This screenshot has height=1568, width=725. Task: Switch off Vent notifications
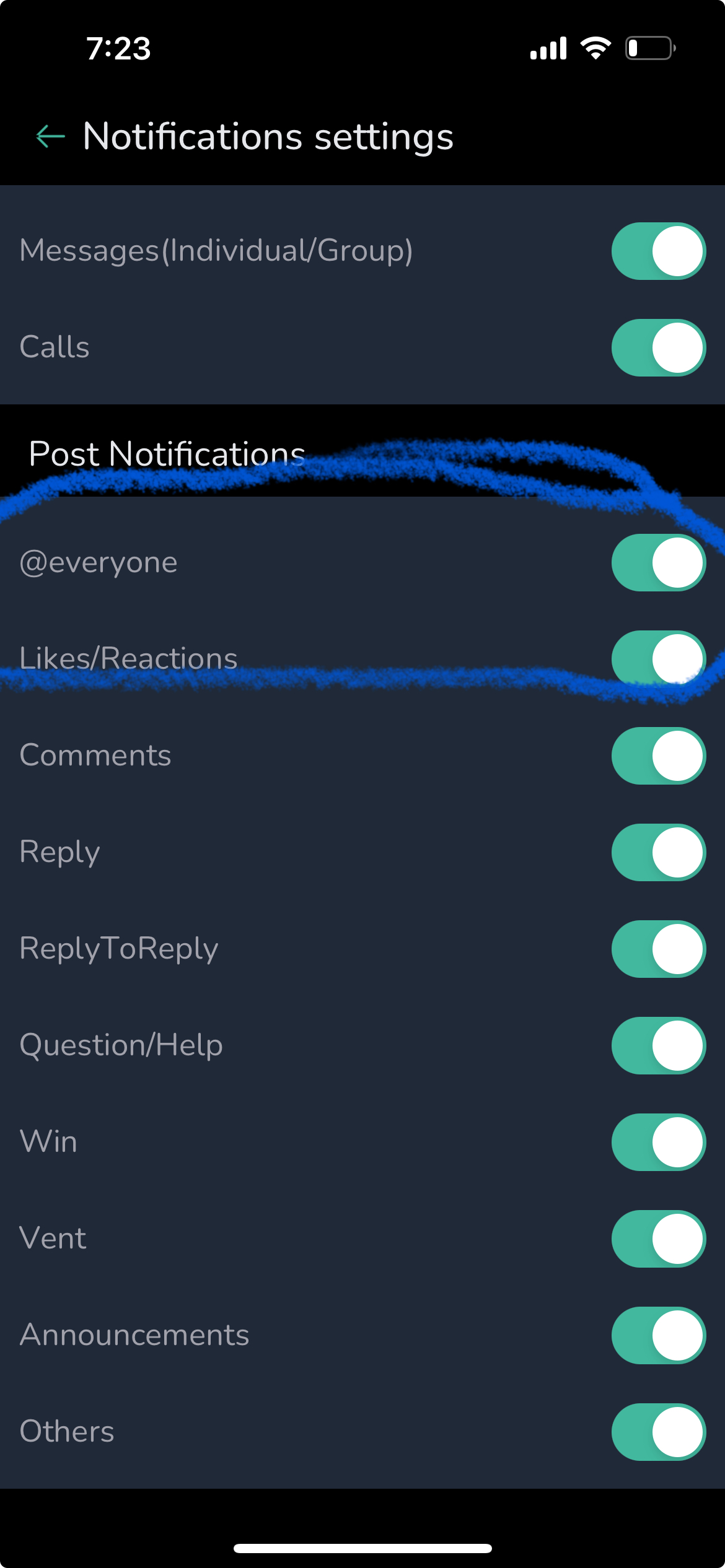click(658, 1239)
